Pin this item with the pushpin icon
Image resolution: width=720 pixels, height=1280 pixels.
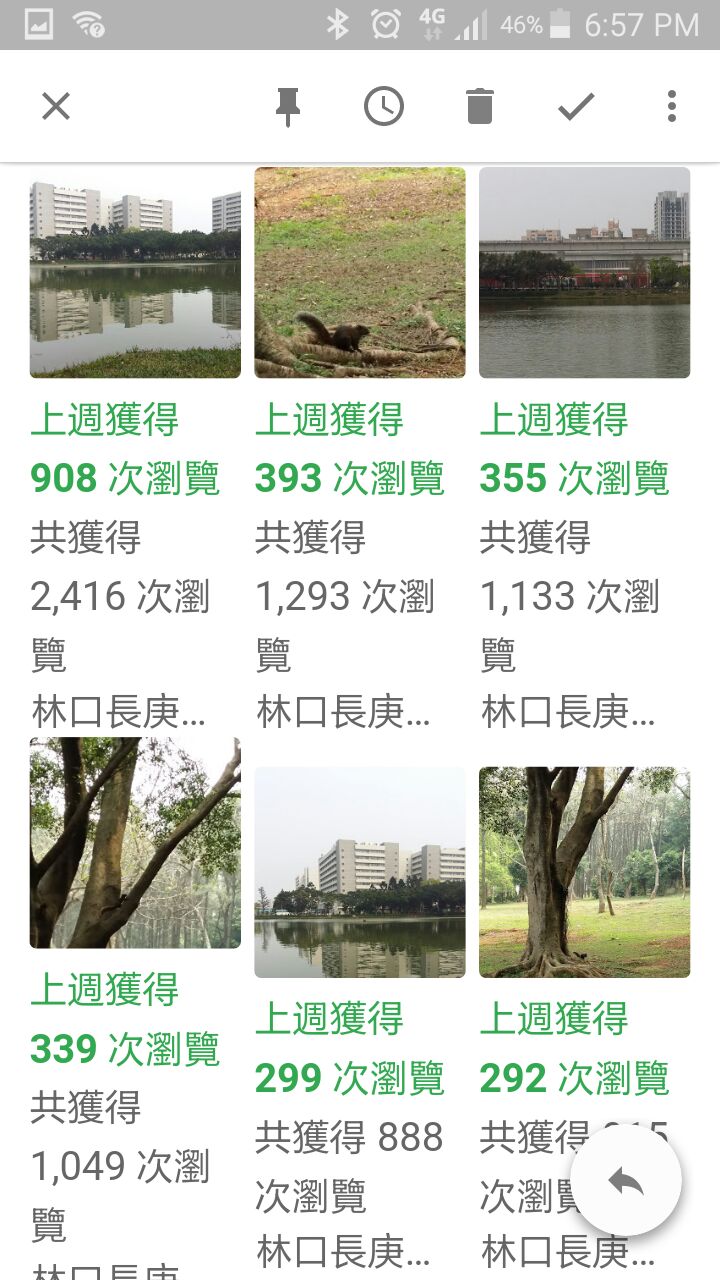click(288, 106)
